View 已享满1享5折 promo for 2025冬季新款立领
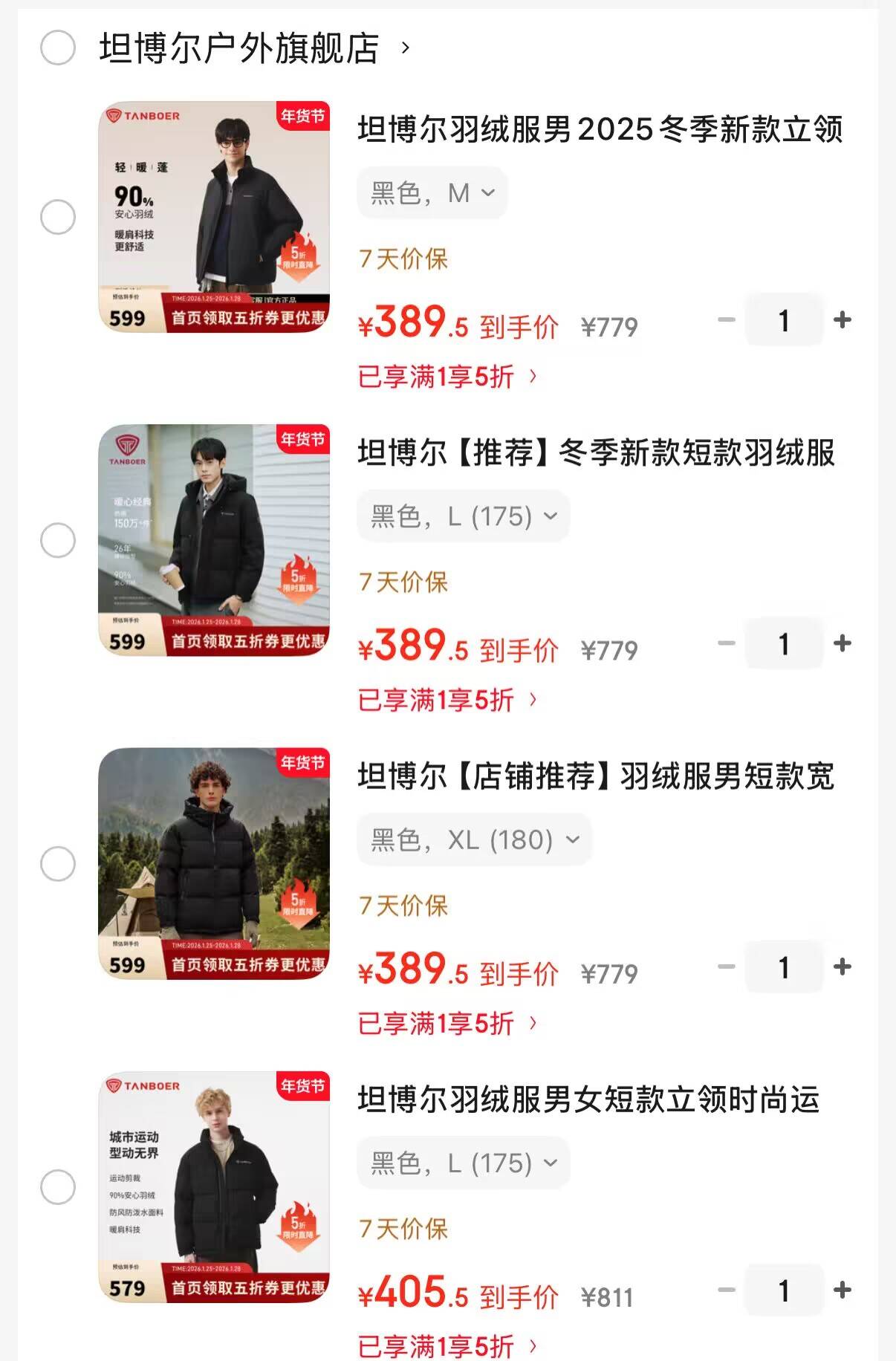Image resolution: width=896 pixels, height=1361 pixels. coord(447,377)
